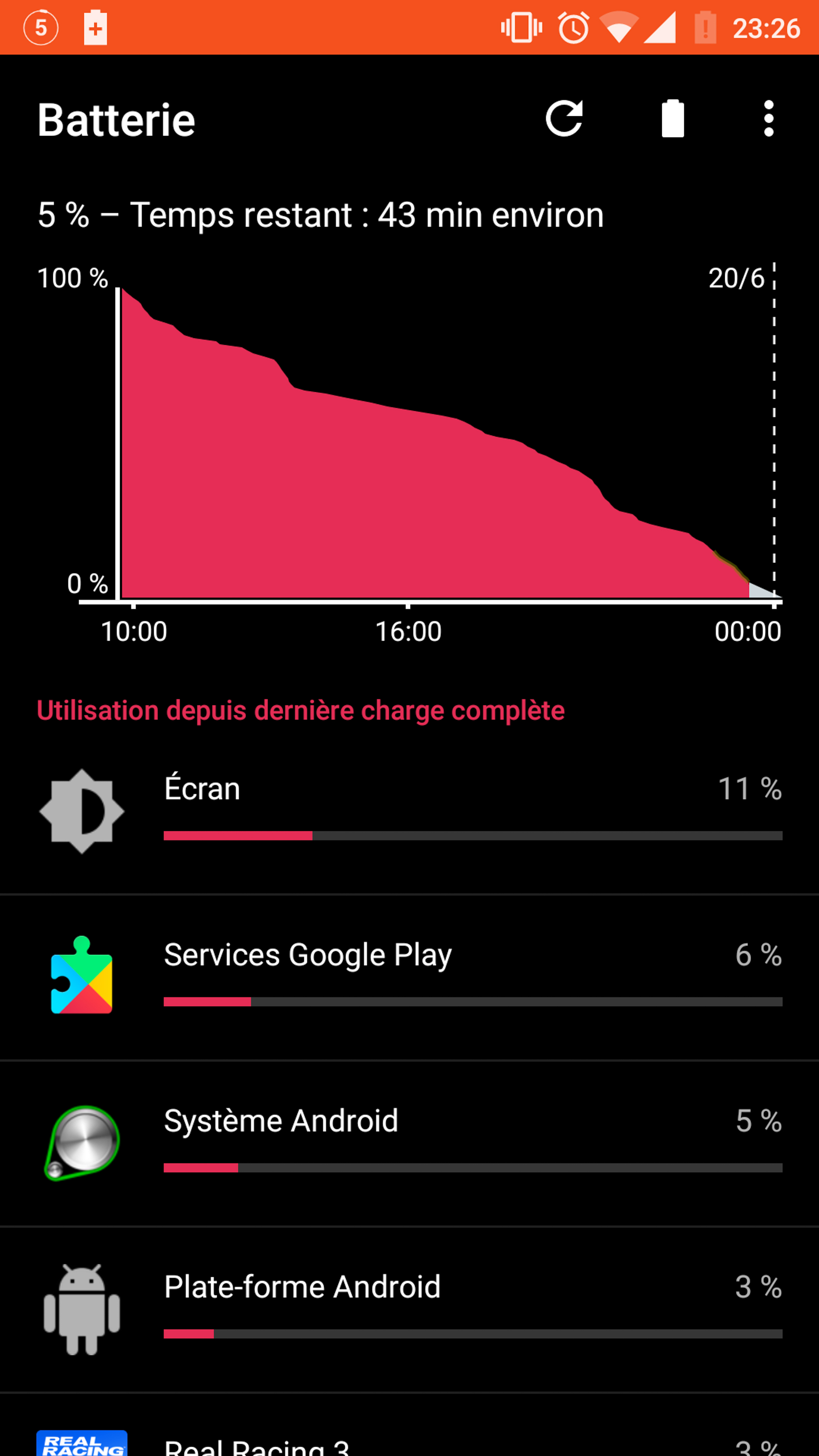Screen dimensions: 819x1456
Task: Open the overflow menu
Action: pyautogui.click(x=768, y=119)
